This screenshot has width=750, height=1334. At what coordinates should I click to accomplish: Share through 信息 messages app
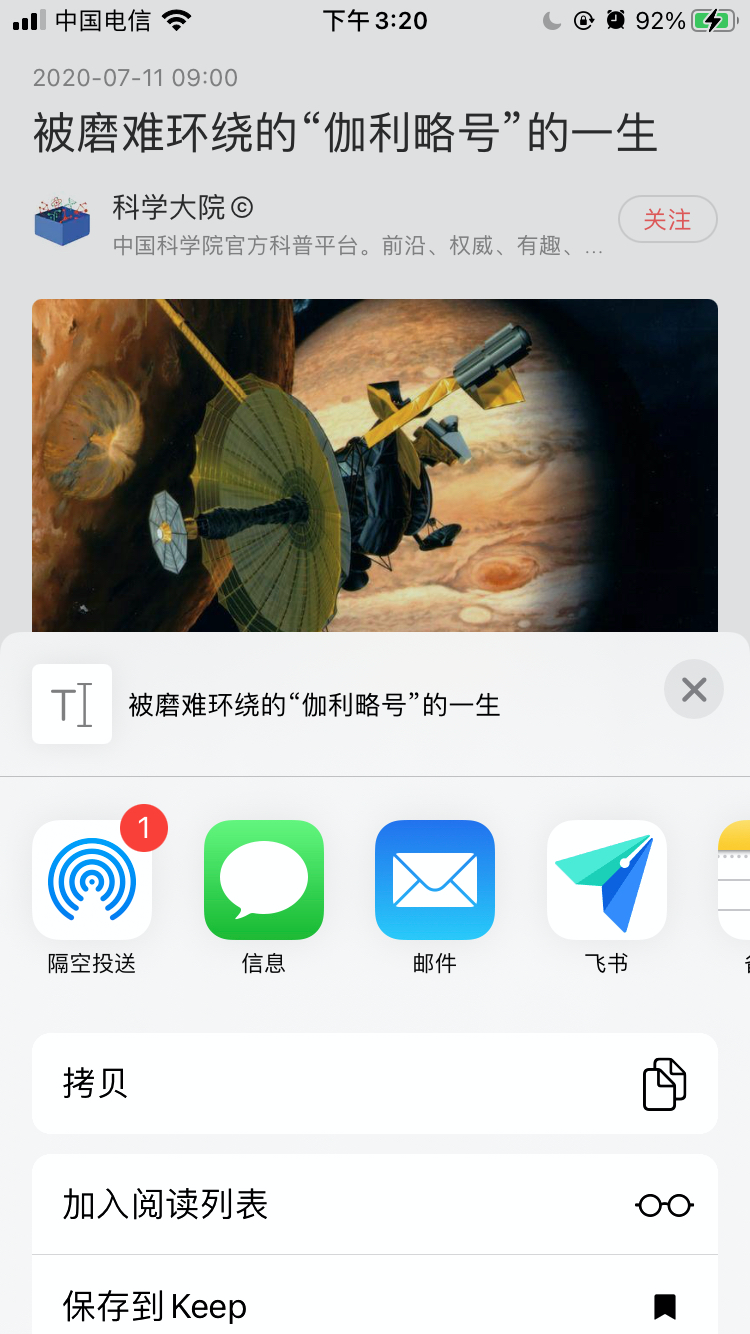(x=264, y=881)
